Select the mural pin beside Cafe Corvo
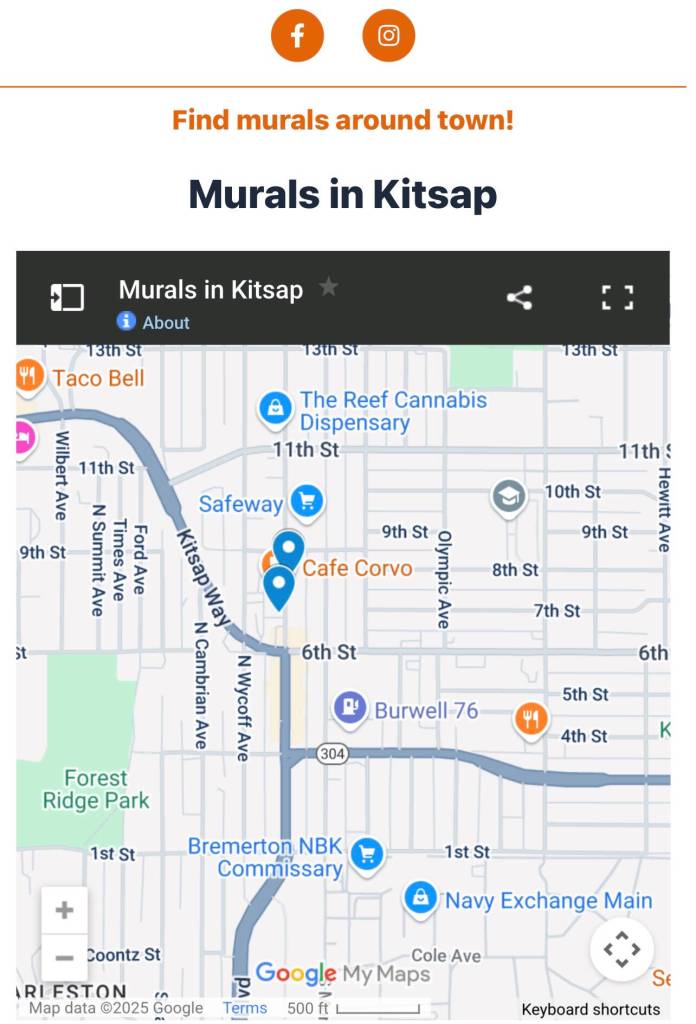This screenshot has height=1024, width=696. (289, 549)
